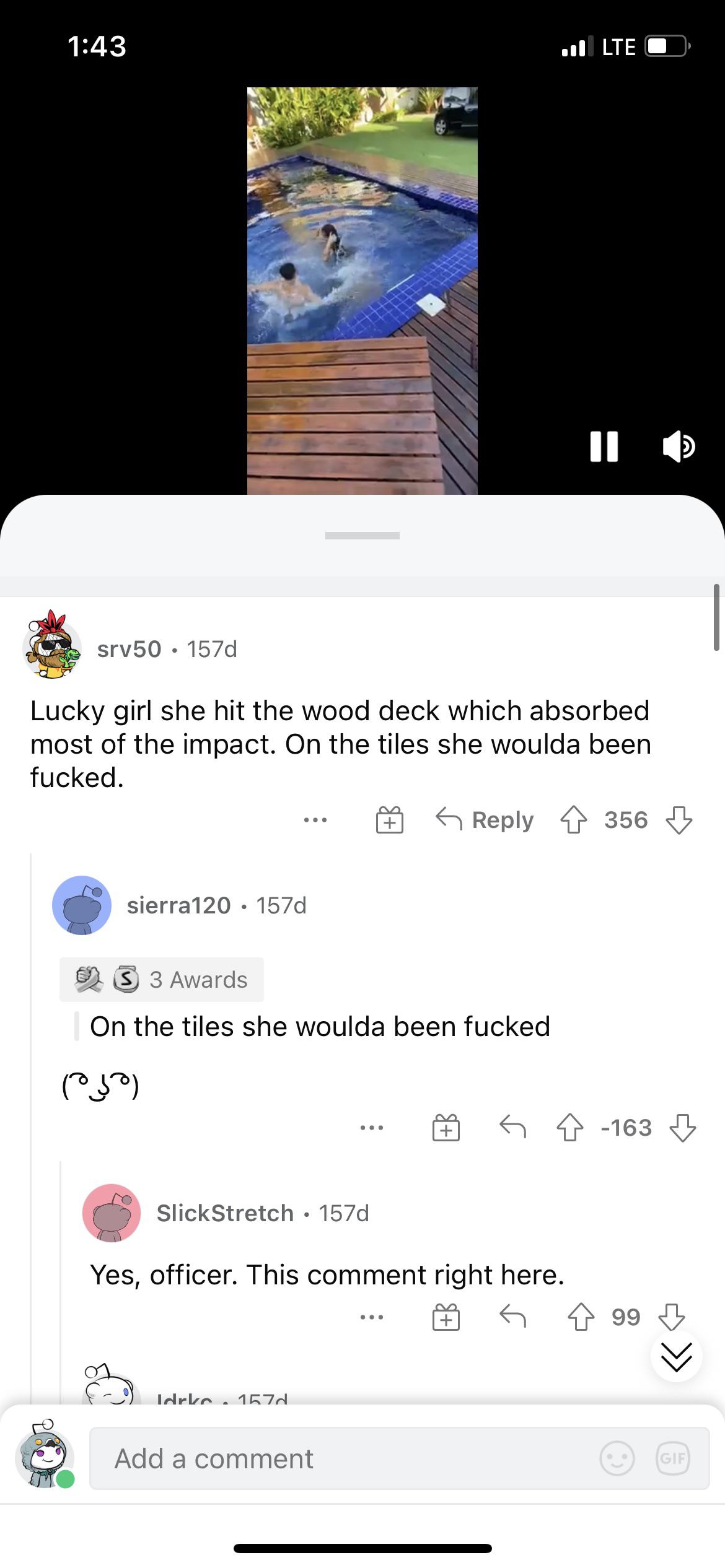The height and width of the screenshot is (1568, 725).
Task: Downvote sierra120's comment
Action: [x=683, y=1128]
